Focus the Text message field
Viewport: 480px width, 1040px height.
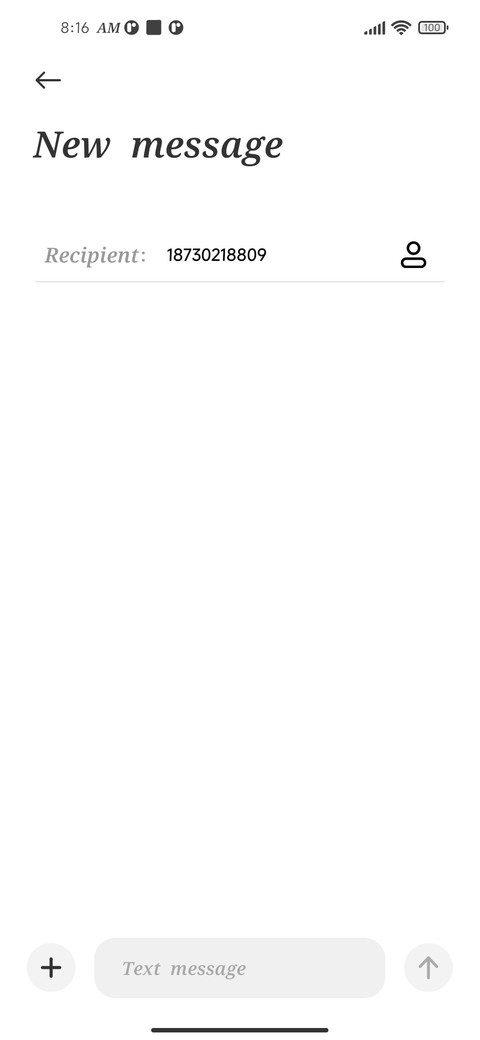click(x=239, y=968)
